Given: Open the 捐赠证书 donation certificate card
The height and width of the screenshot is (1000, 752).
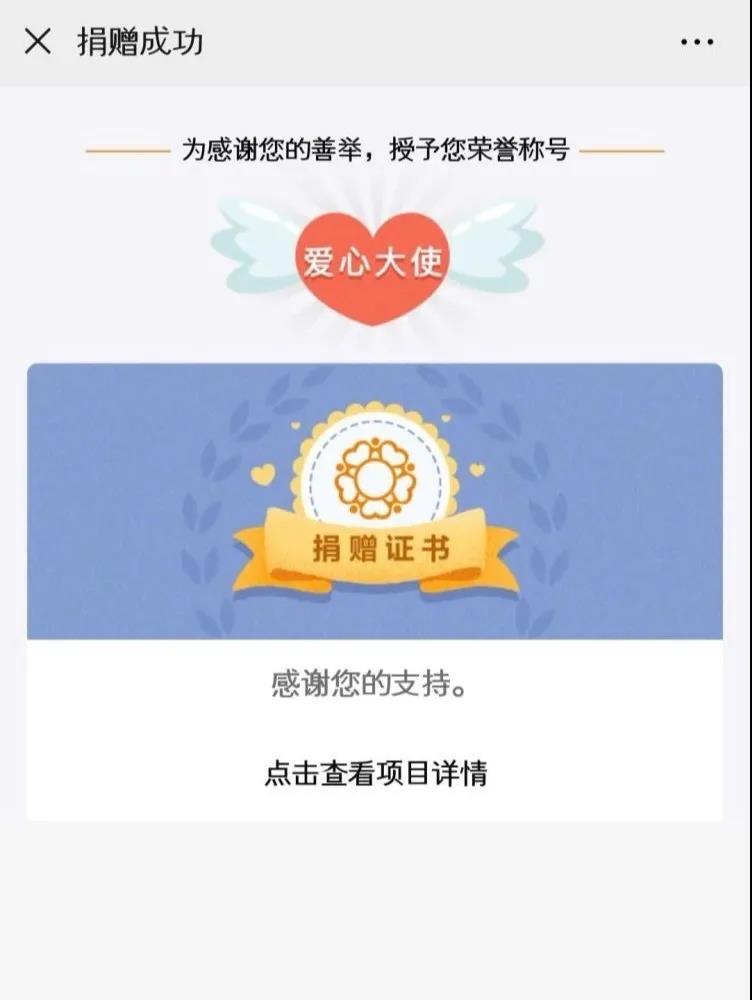Looking at the screenshot, I should [x=375, y=501].
